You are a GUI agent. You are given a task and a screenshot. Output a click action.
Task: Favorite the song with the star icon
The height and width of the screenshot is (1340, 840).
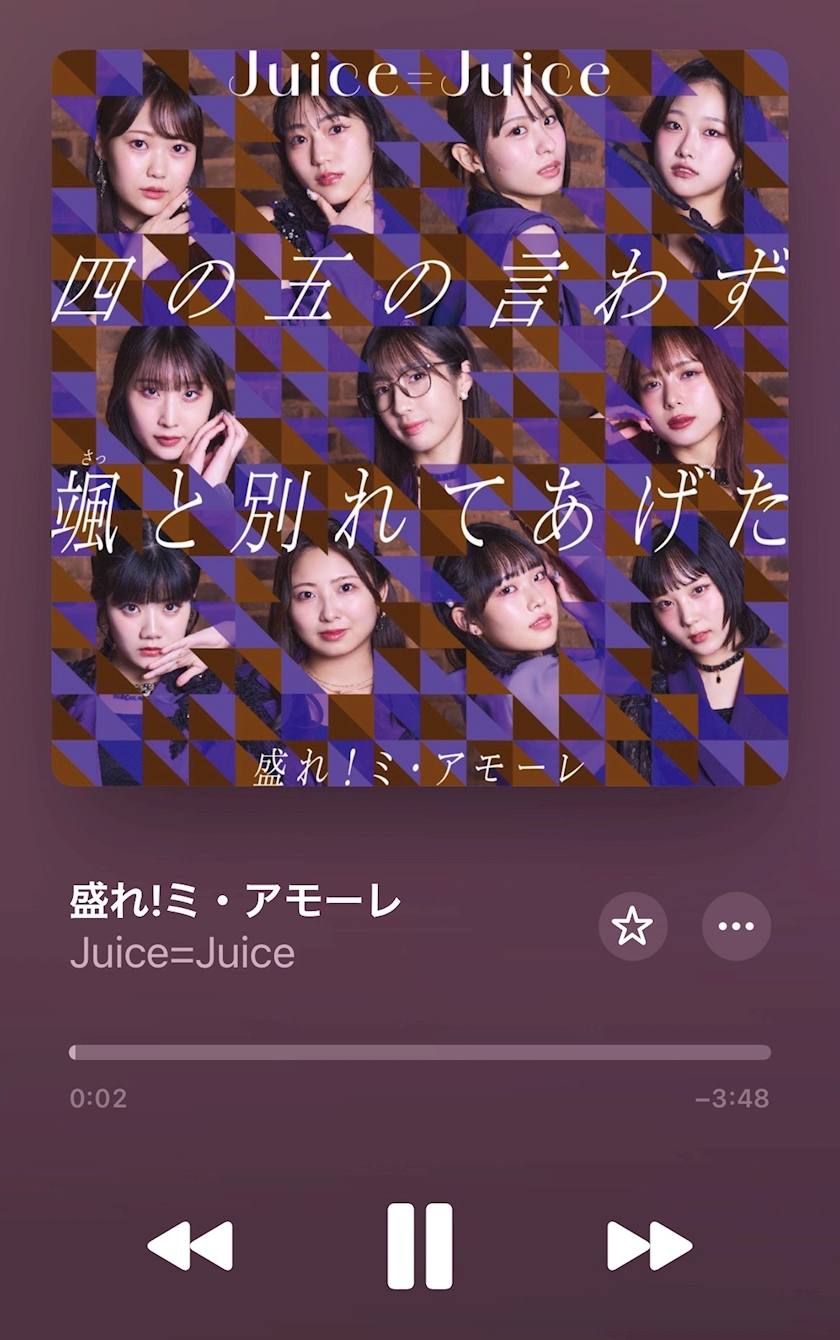coord(633,927)
